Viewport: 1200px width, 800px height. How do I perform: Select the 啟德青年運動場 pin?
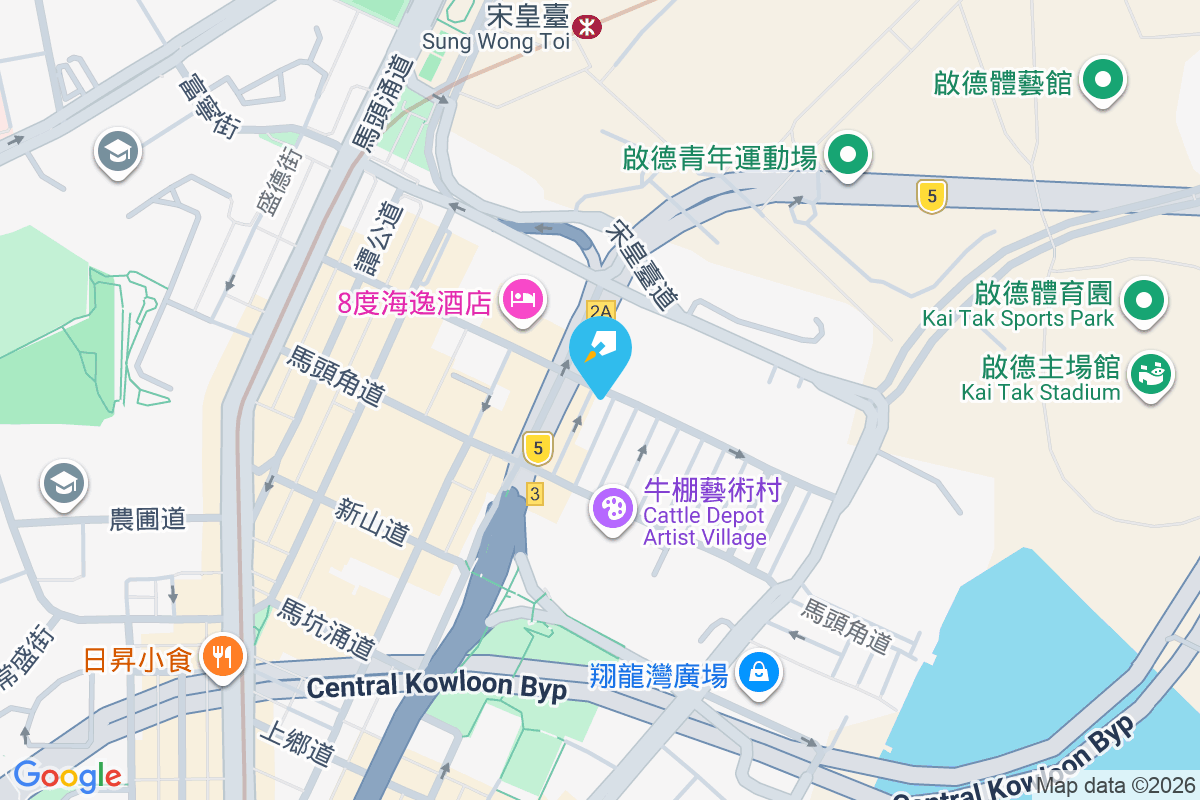tap(849, 156)
